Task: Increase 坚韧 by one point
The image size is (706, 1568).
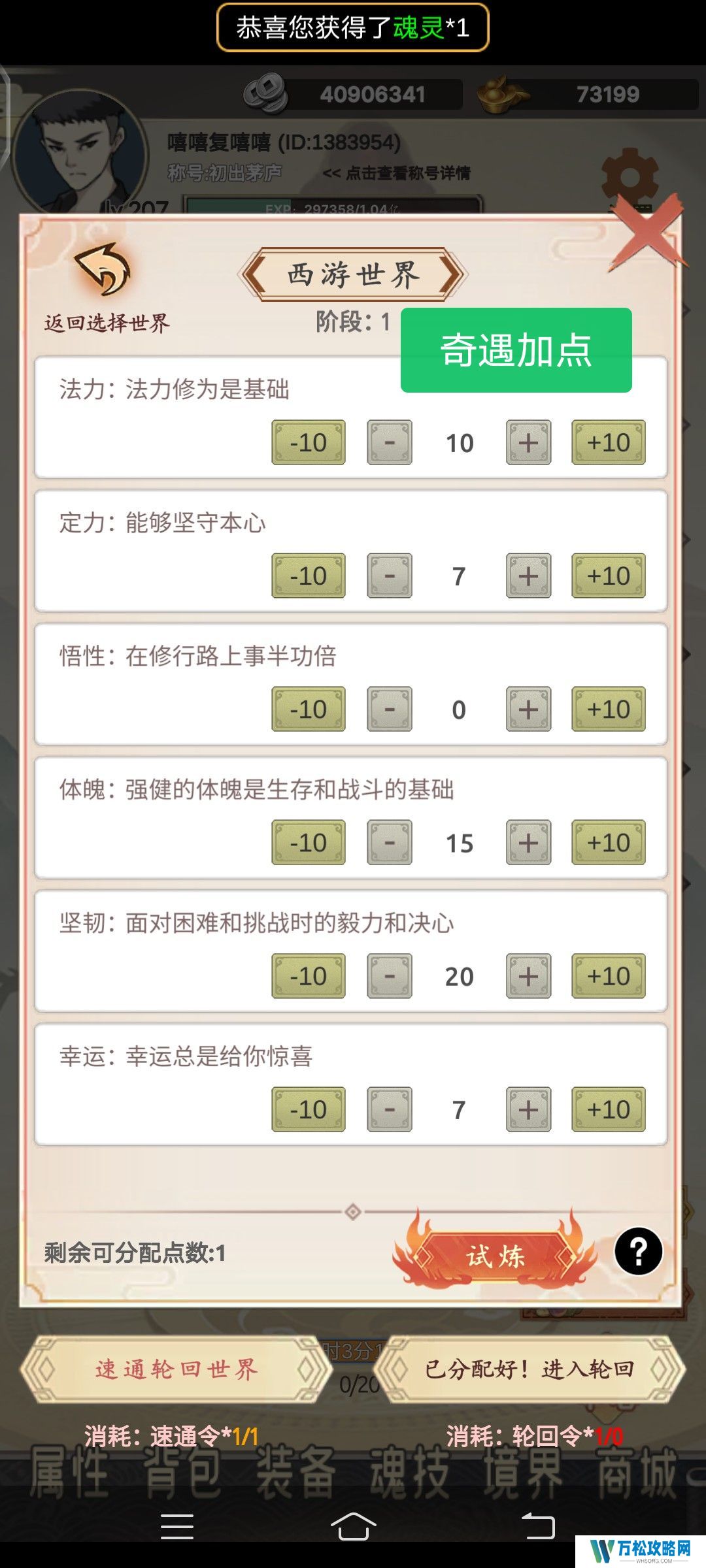Action: pyautogui.click(x=528, y=976)
